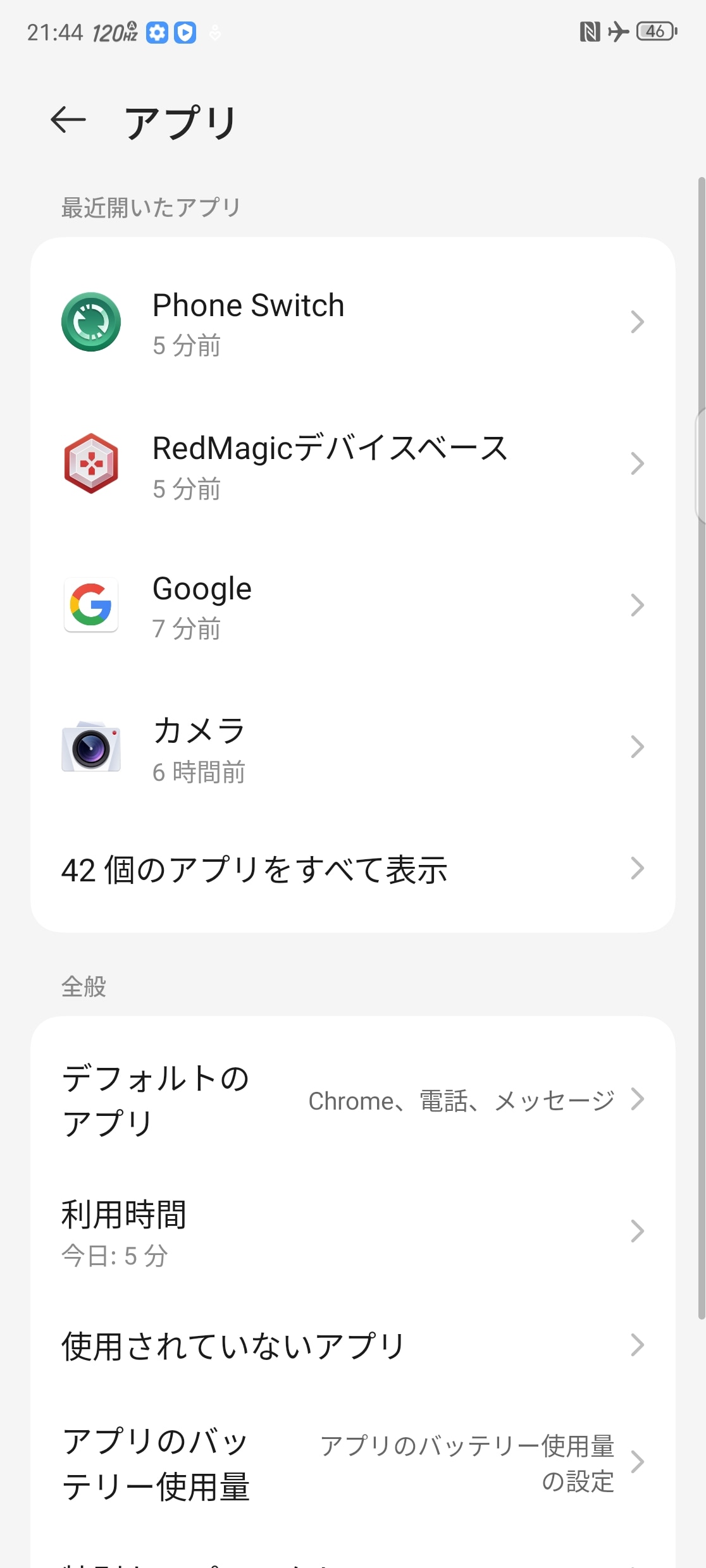Show all 42 apps

pyautogui.click(x=352, y=869)
